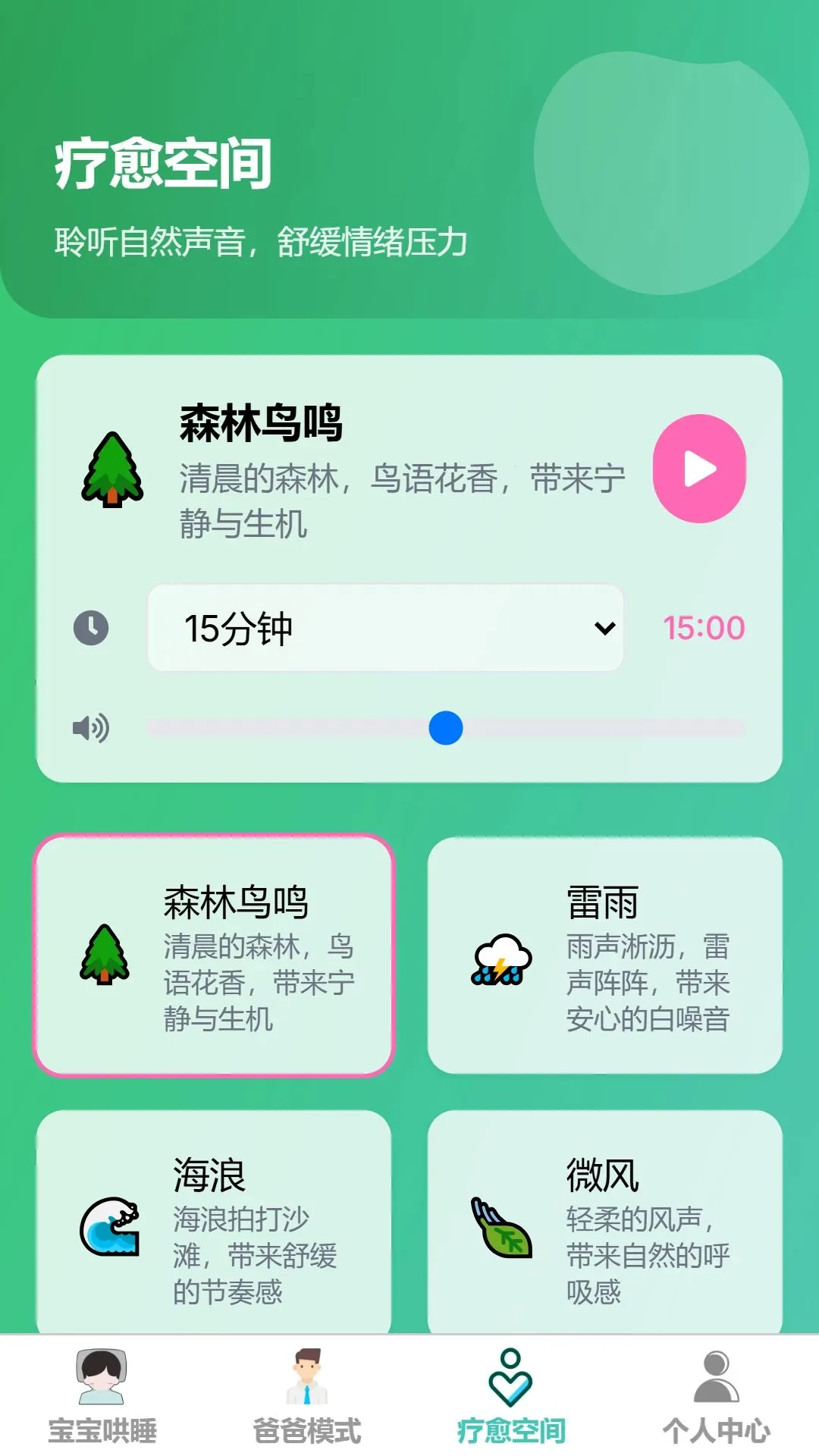Pick the 海浪 ocean waves card
The height and width of the screenshot is (1456, 819).
coord(214,1222)
